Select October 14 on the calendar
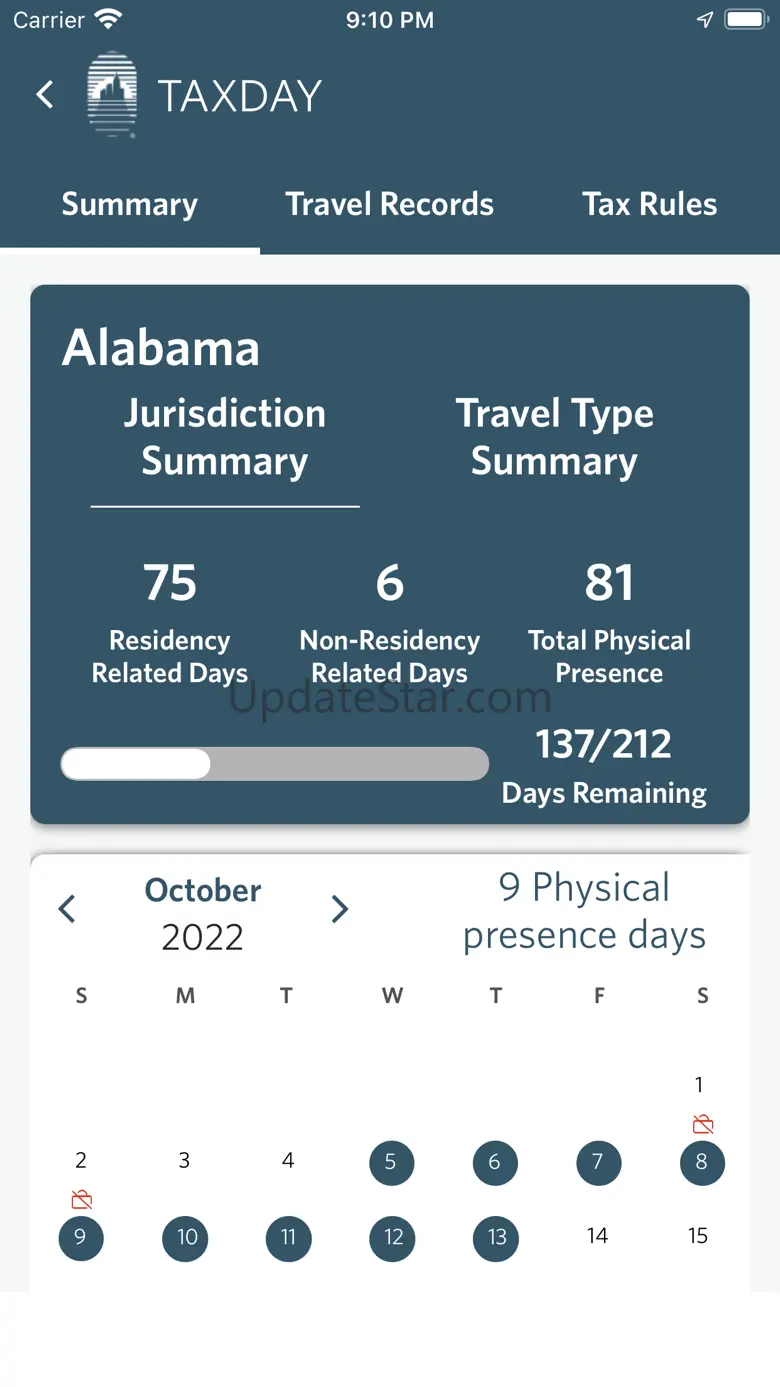This screenshot has height=1387, width=780. pyautogui.click(x=598, y=1236)
